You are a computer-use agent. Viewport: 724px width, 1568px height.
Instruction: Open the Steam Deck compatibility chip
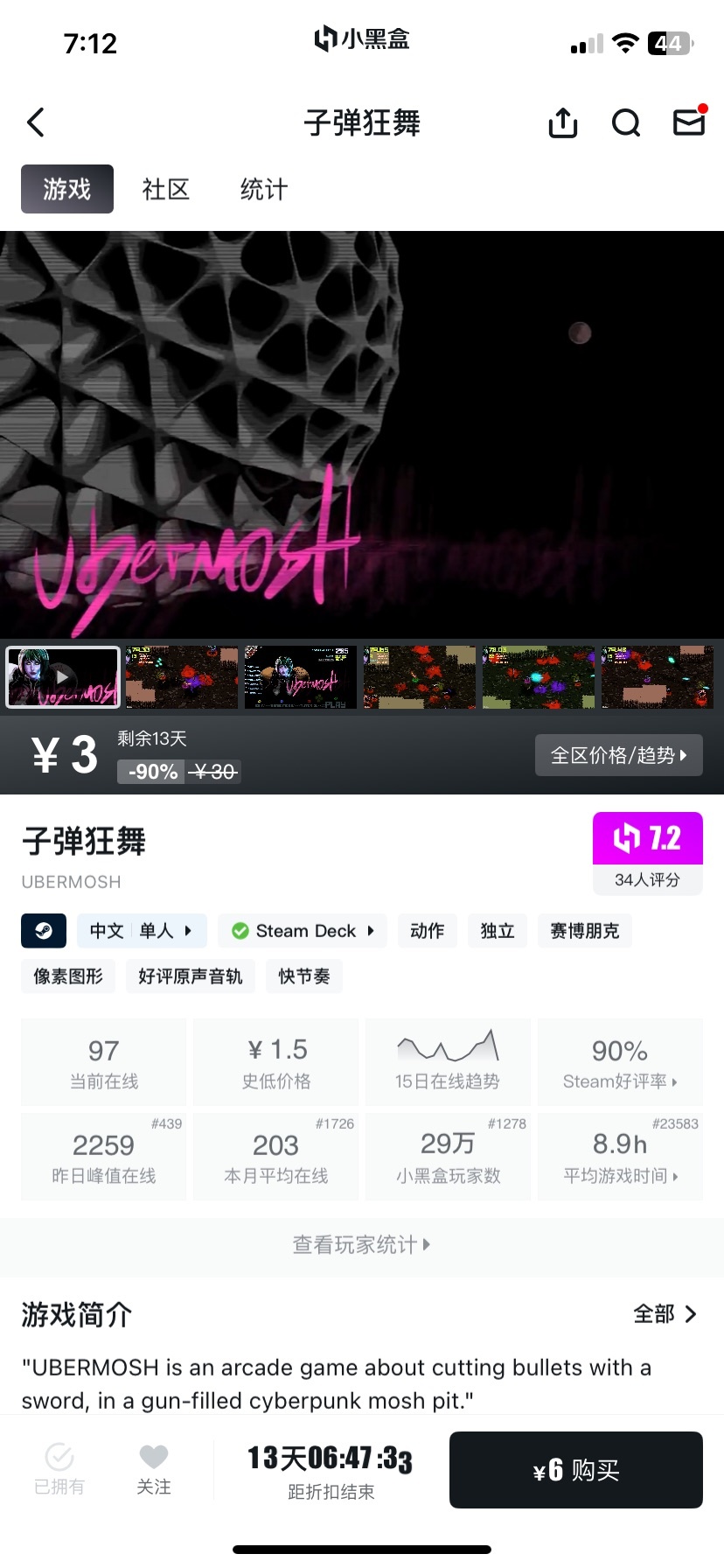pyautogui.click(x=303, y=931)
